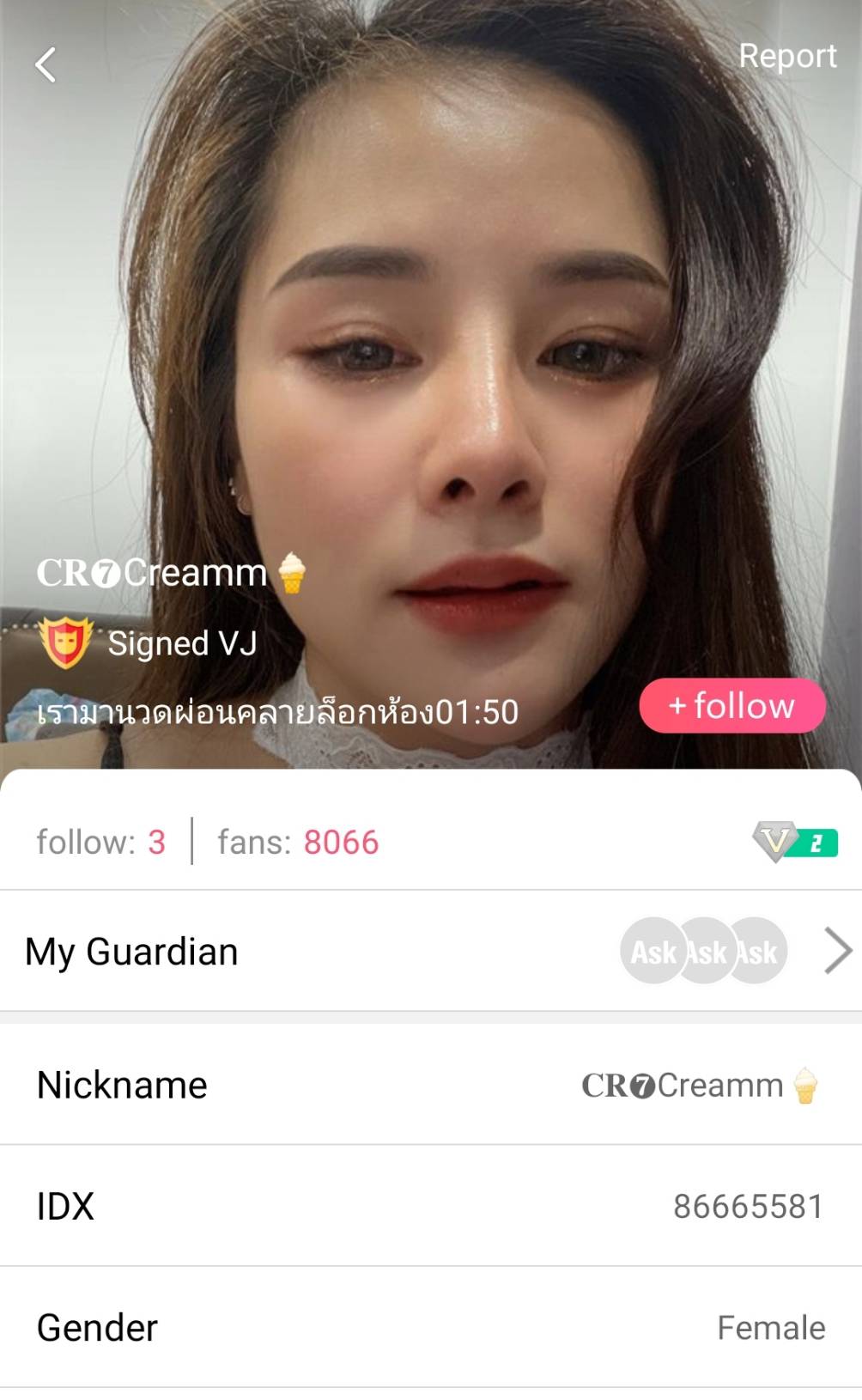Go back using the top-left arrow
The height and width of the screenshot is (1400, 862).
point(46,64)
